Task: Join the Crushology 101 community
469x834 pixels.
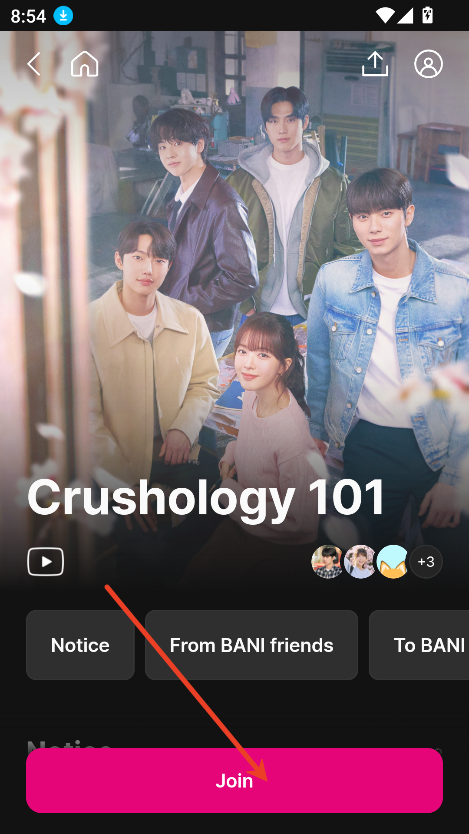Action: [234, 780]
